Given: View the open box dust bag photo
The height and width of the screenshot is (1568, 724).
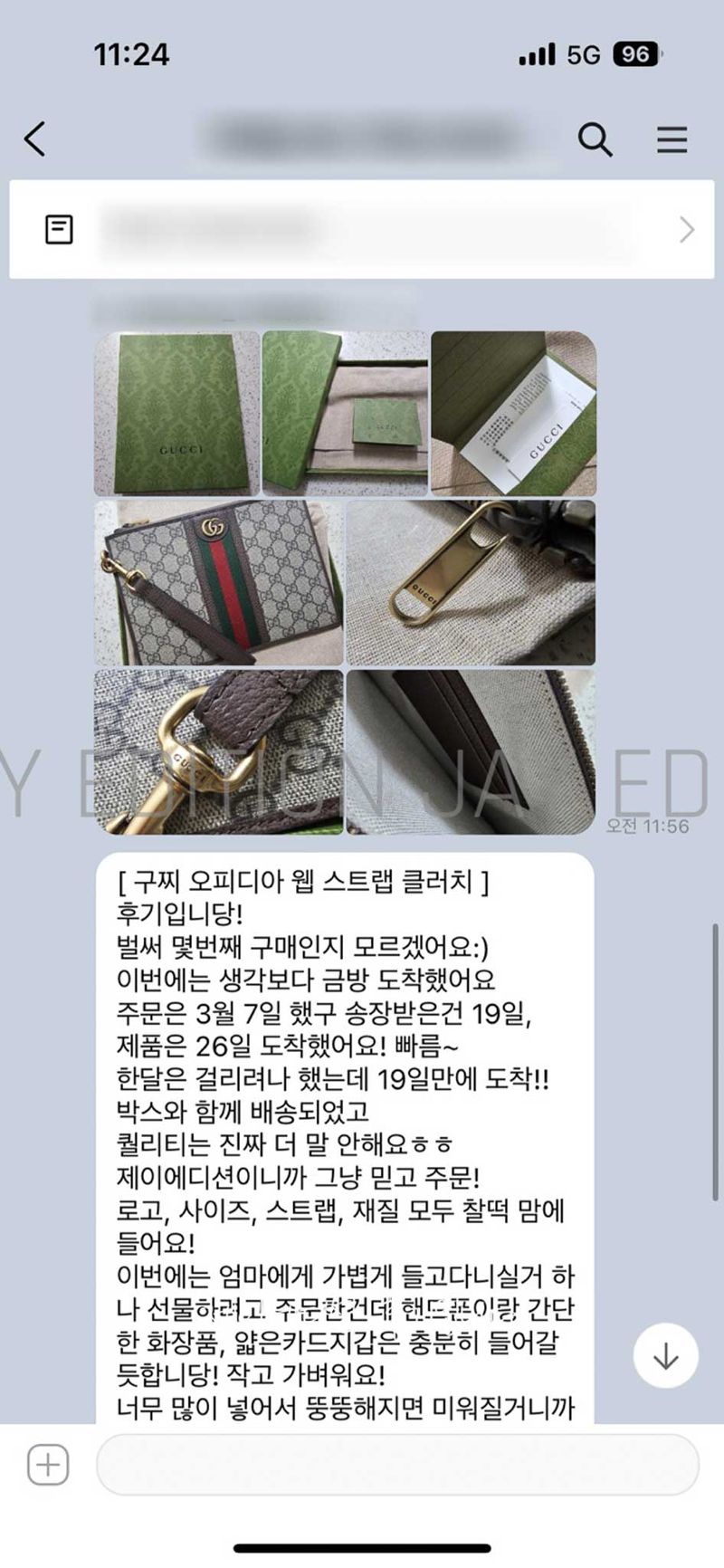Looking at the screenshot, I should click(345, 413).
